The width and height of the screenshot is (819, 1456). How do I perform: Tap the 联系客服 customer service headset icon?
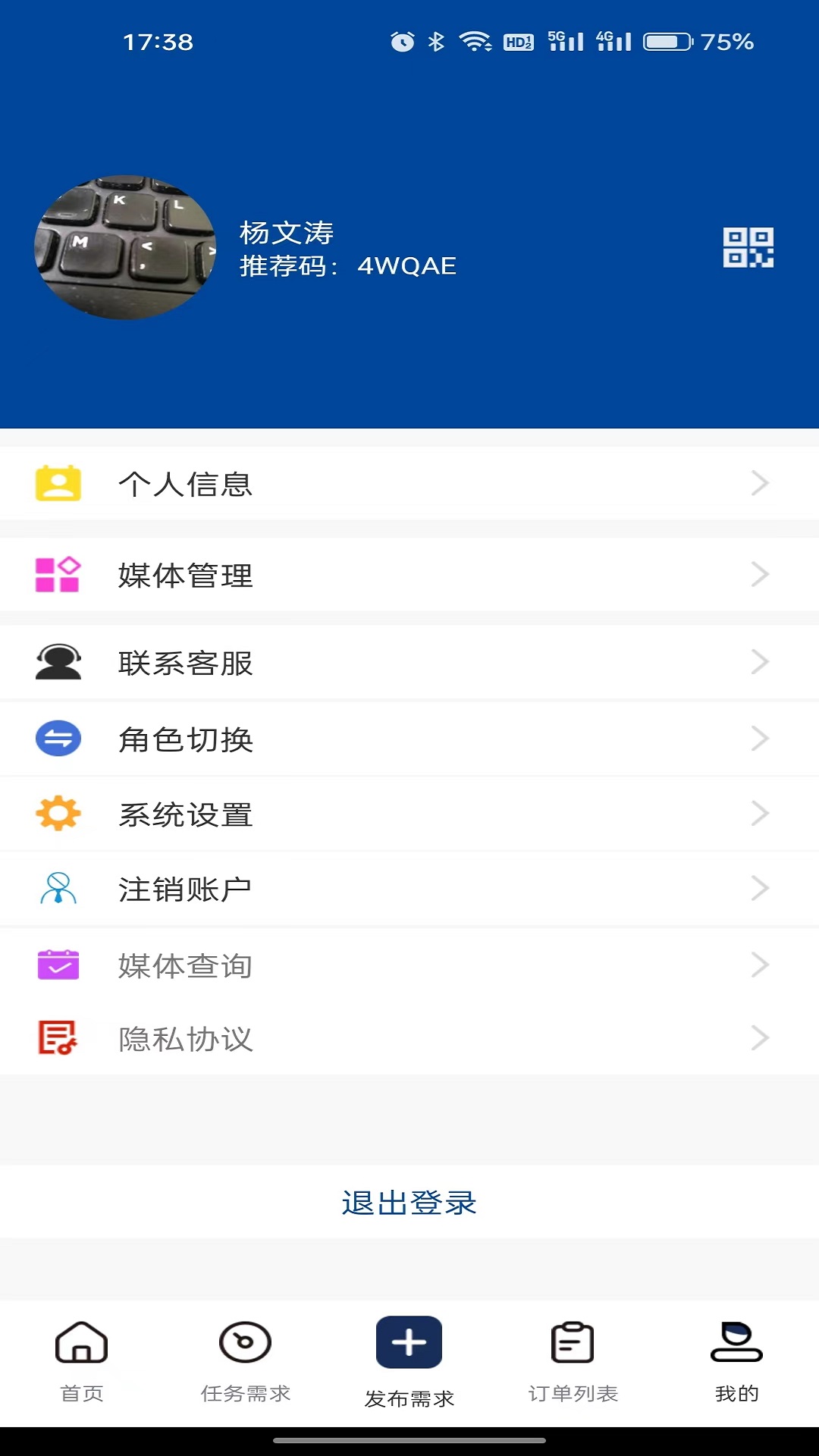click(59, 661)
